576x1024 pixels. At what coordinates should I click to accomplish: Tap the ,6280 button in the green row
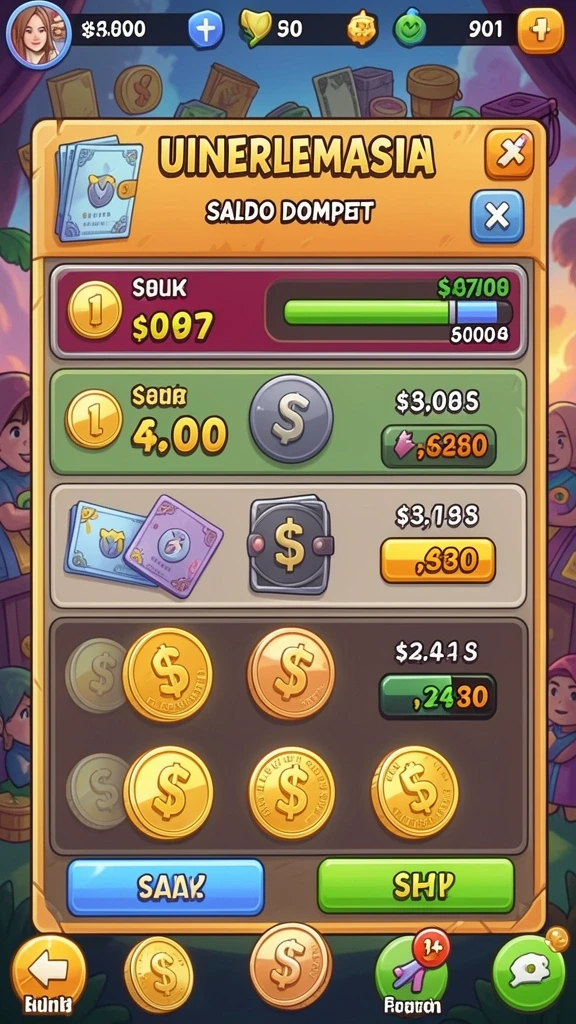[438, 447]
